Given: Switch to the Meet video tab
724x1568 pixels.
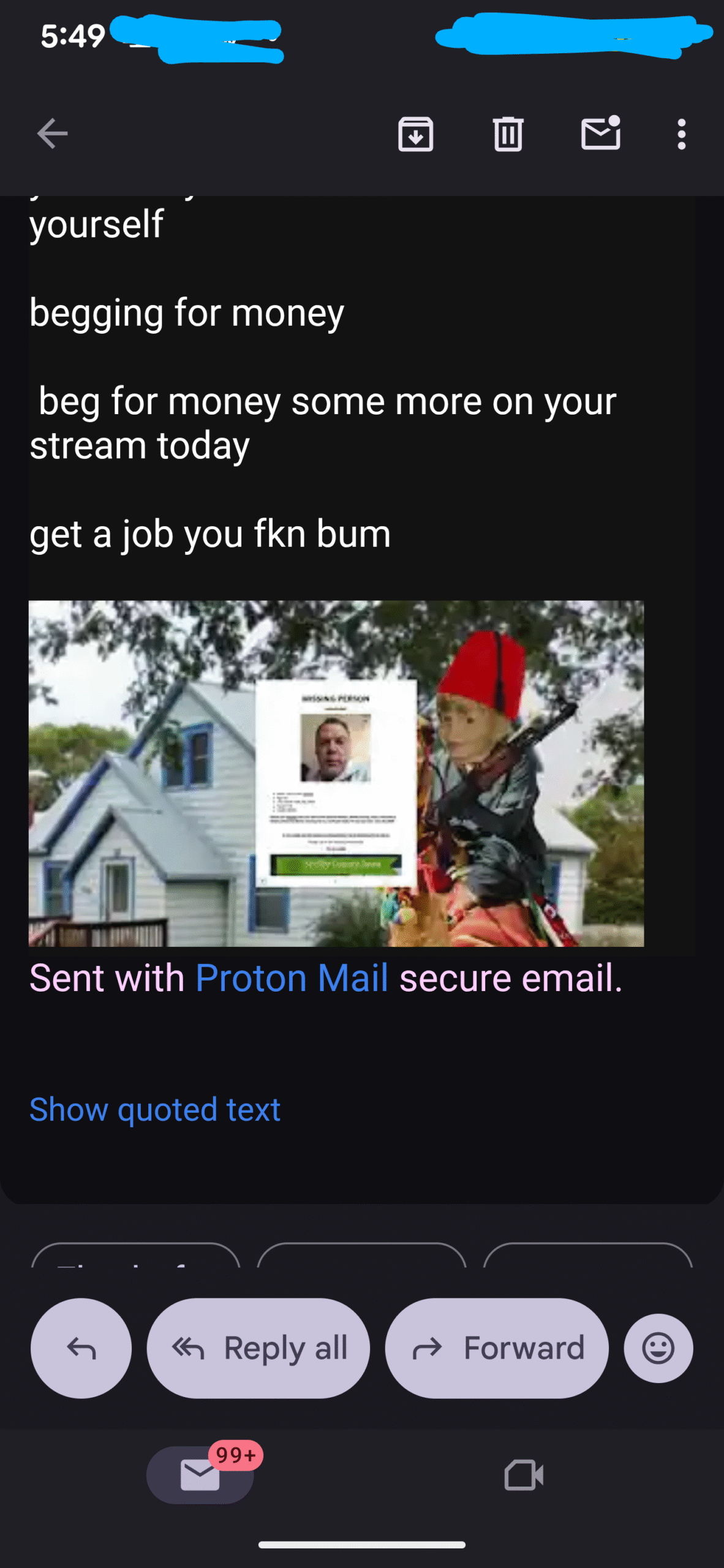Looking at the screenshot, I should (x=523, y=1475).
